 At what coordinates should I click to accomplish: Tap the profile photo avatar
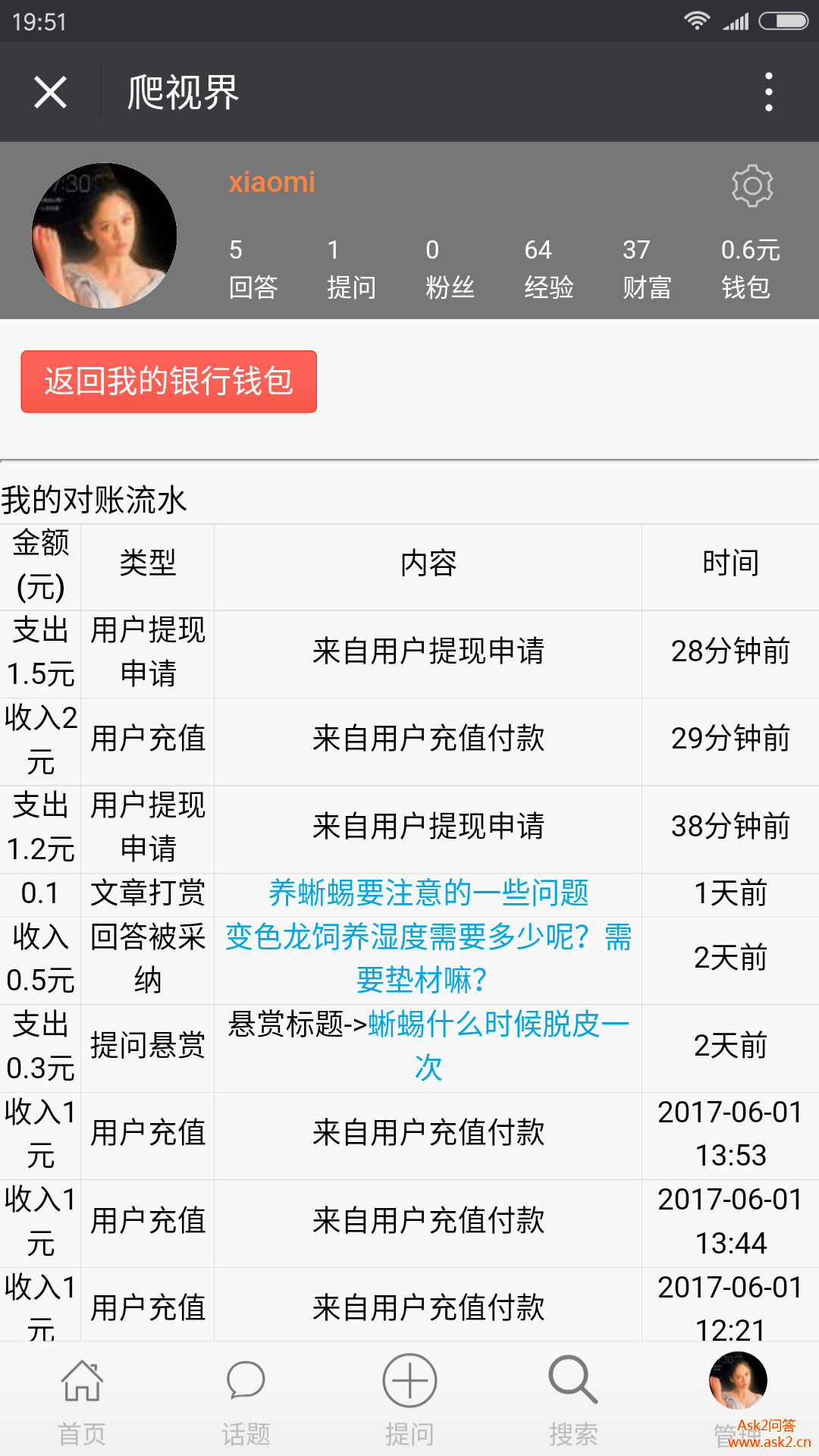(x=104, y=236)
